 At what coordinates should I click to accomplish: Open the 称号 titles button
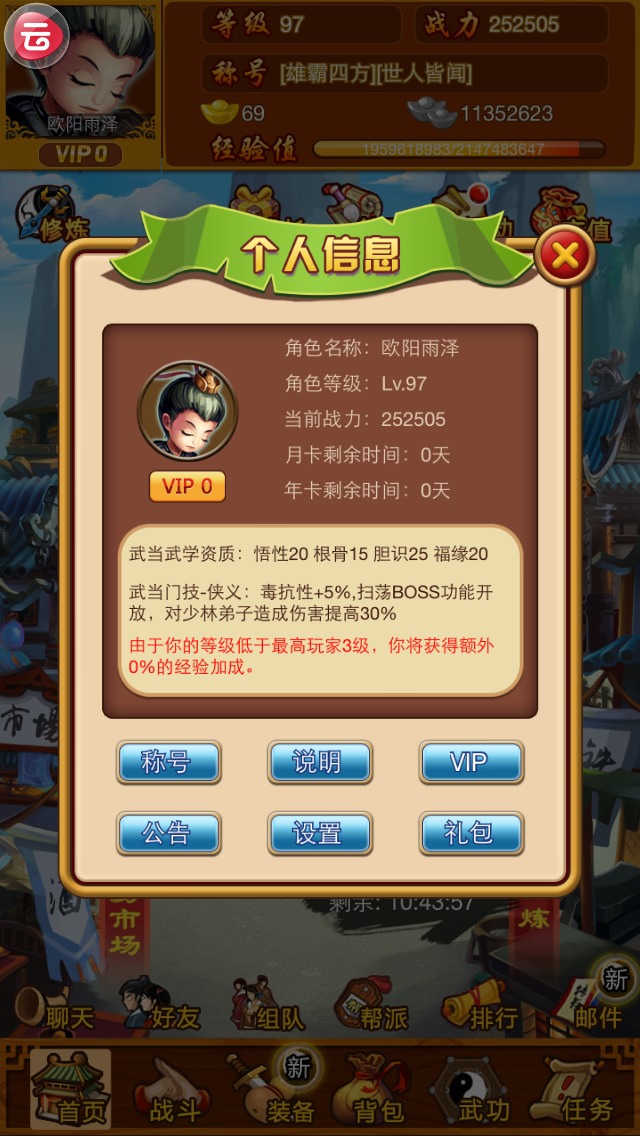[x=168, y=762]
